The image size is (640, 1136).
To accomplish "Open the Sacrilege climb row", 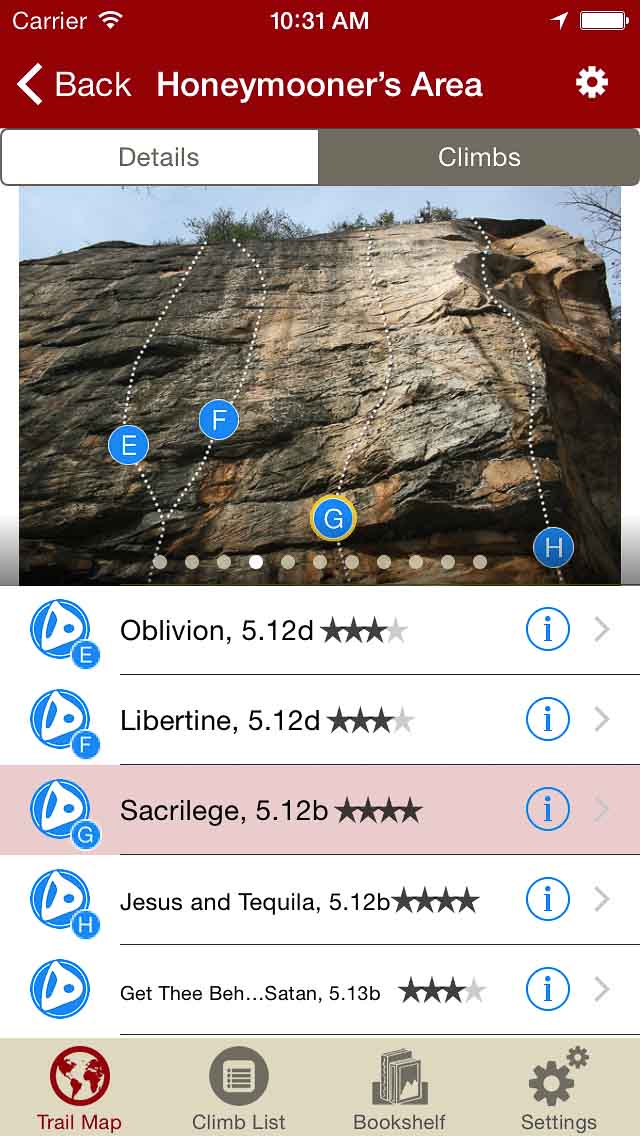I will point(300,810).
